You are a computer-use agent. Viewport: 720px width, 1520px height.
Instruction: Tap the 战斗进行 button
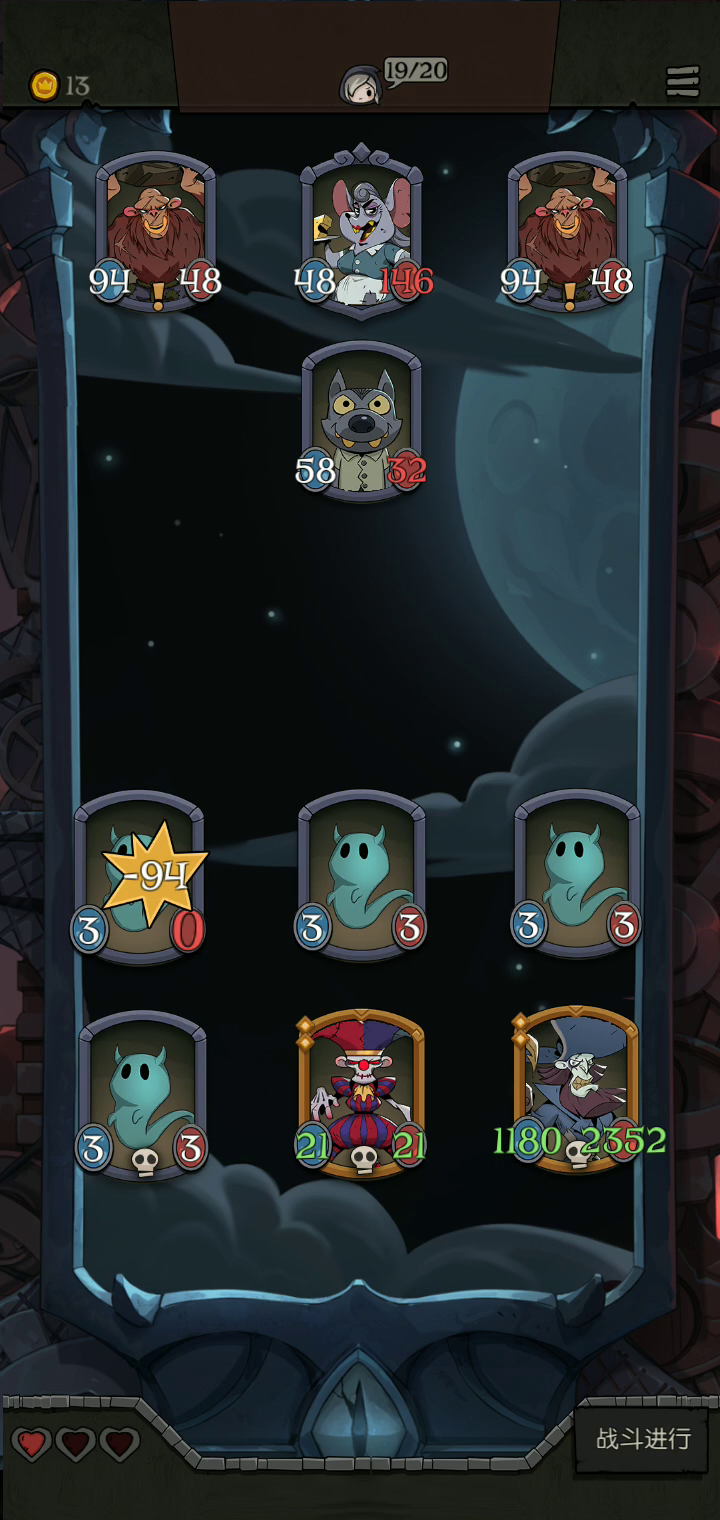[642, 1439]
